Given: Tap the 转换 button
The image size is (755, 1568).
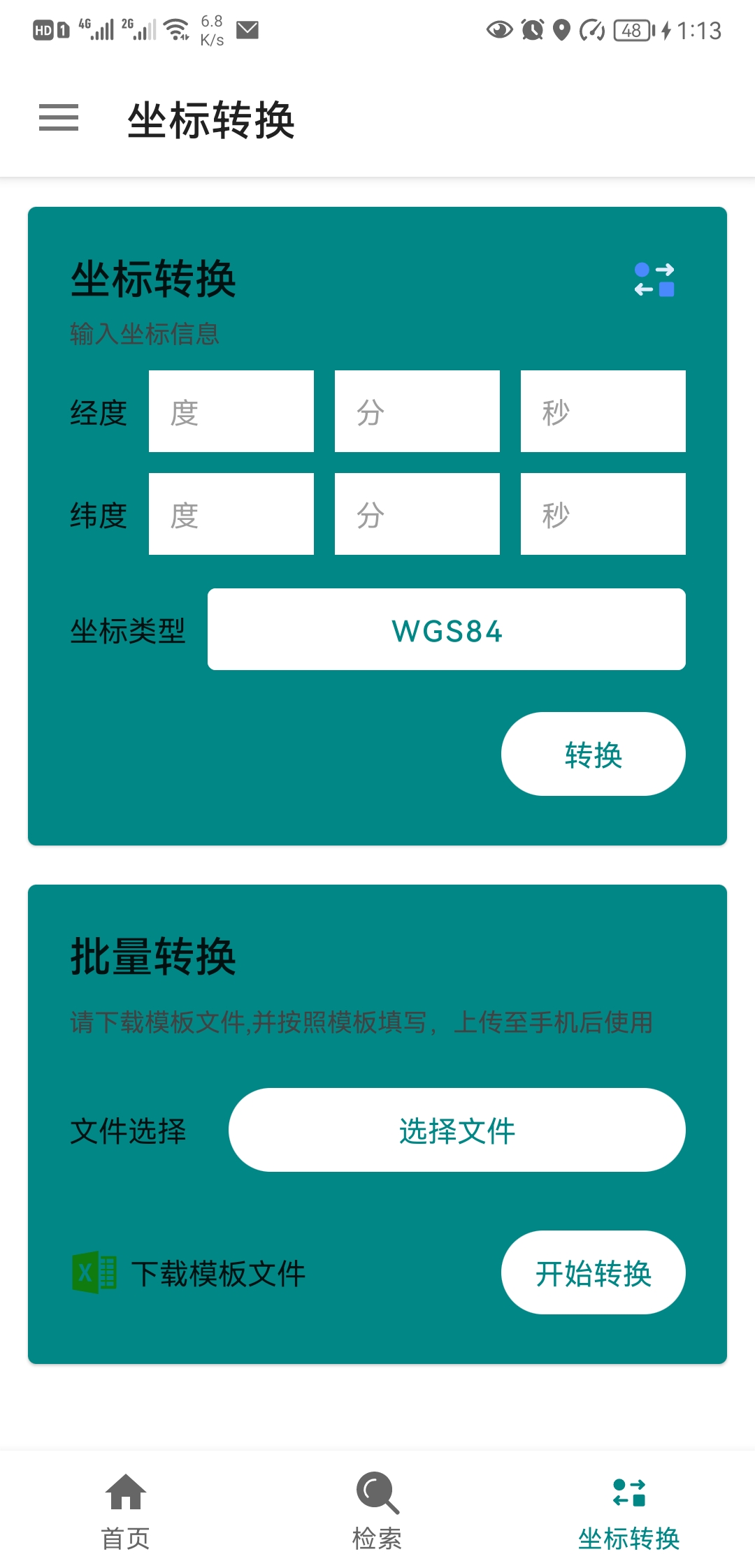Looking at the screenshot, I should pos(593,754).
